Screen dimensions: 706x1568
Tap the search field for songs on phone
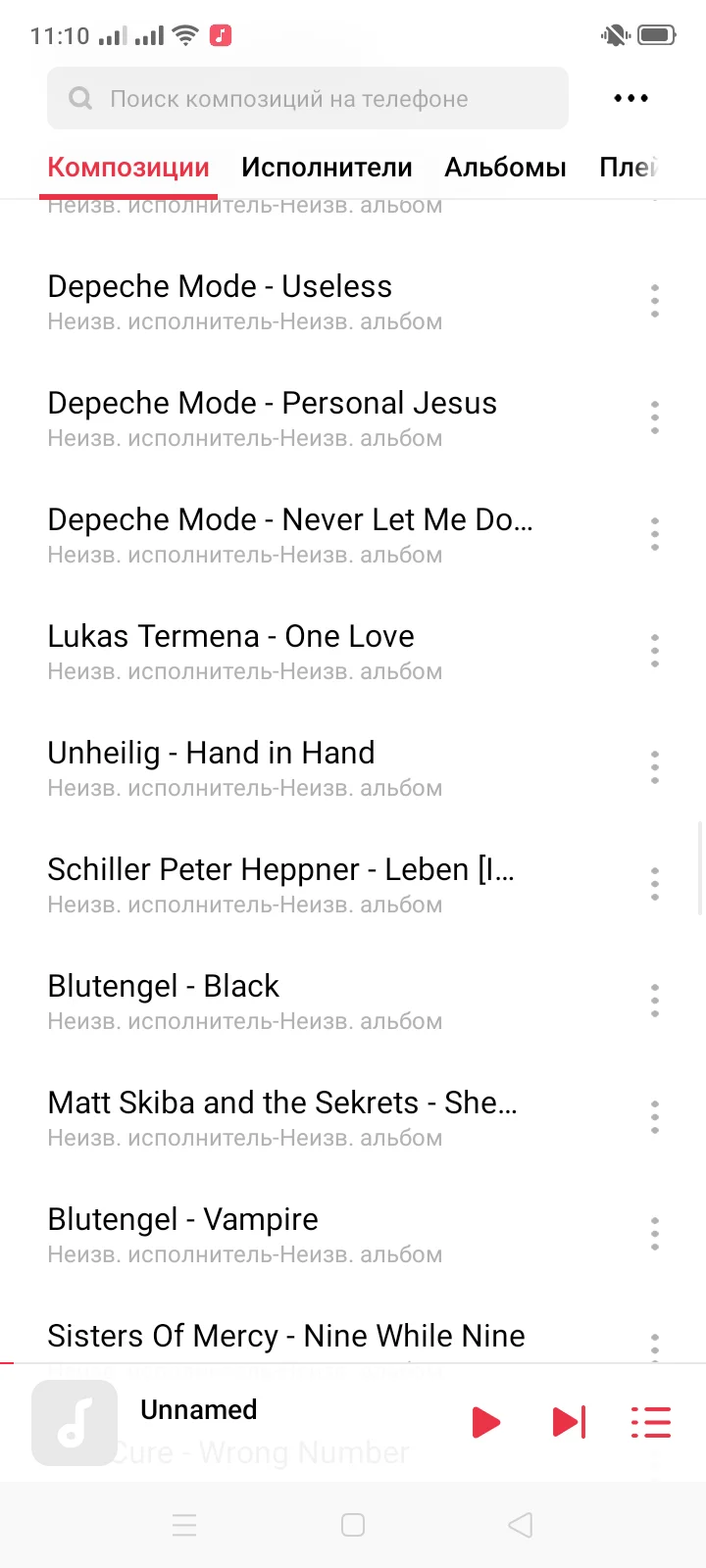pyautogui.click(x=308, y=98)
